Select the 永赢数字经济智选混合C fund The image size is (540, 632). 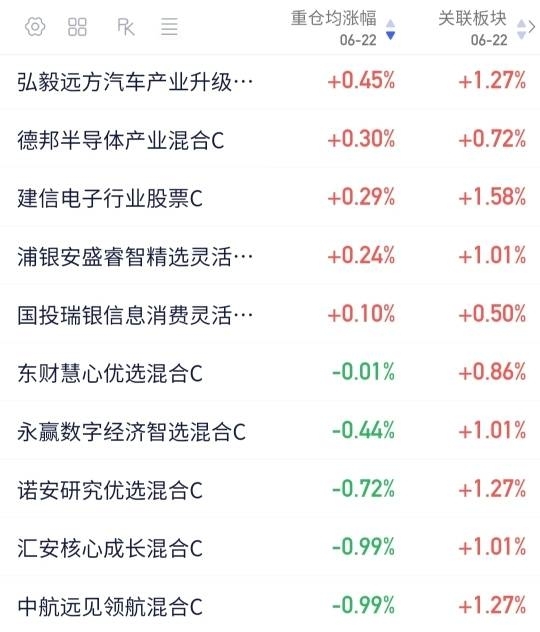click(270, 431)
